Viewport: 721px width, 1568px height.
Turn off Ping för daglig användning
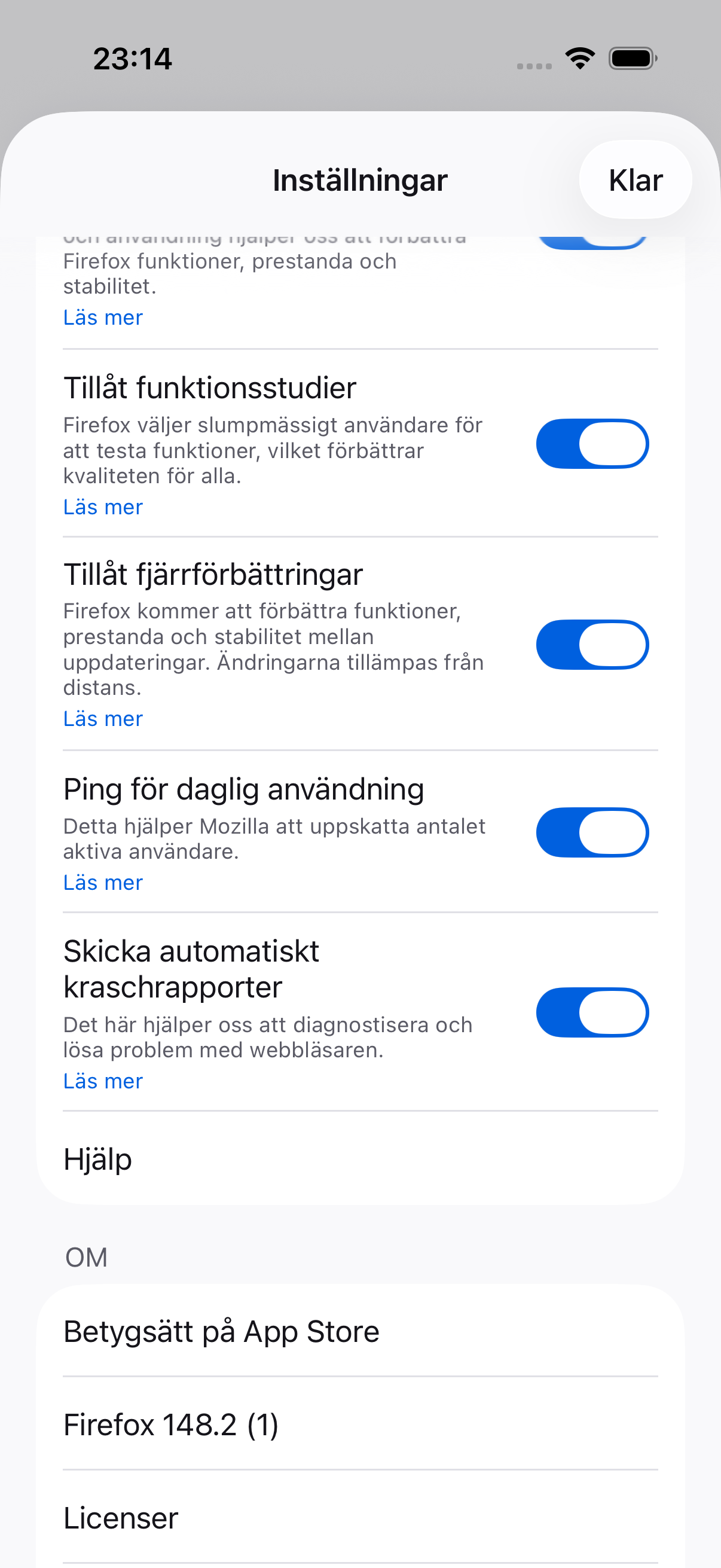click(x=591, y=832)
